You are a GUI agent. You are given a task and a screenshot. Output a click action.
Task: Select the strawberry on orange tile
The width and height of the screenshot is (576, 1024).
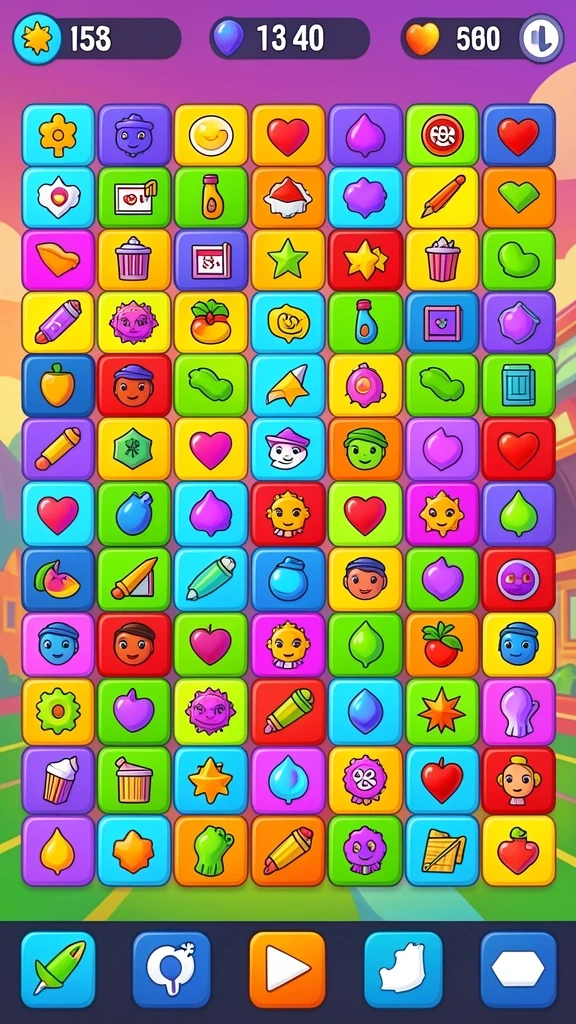pos(442,644)
